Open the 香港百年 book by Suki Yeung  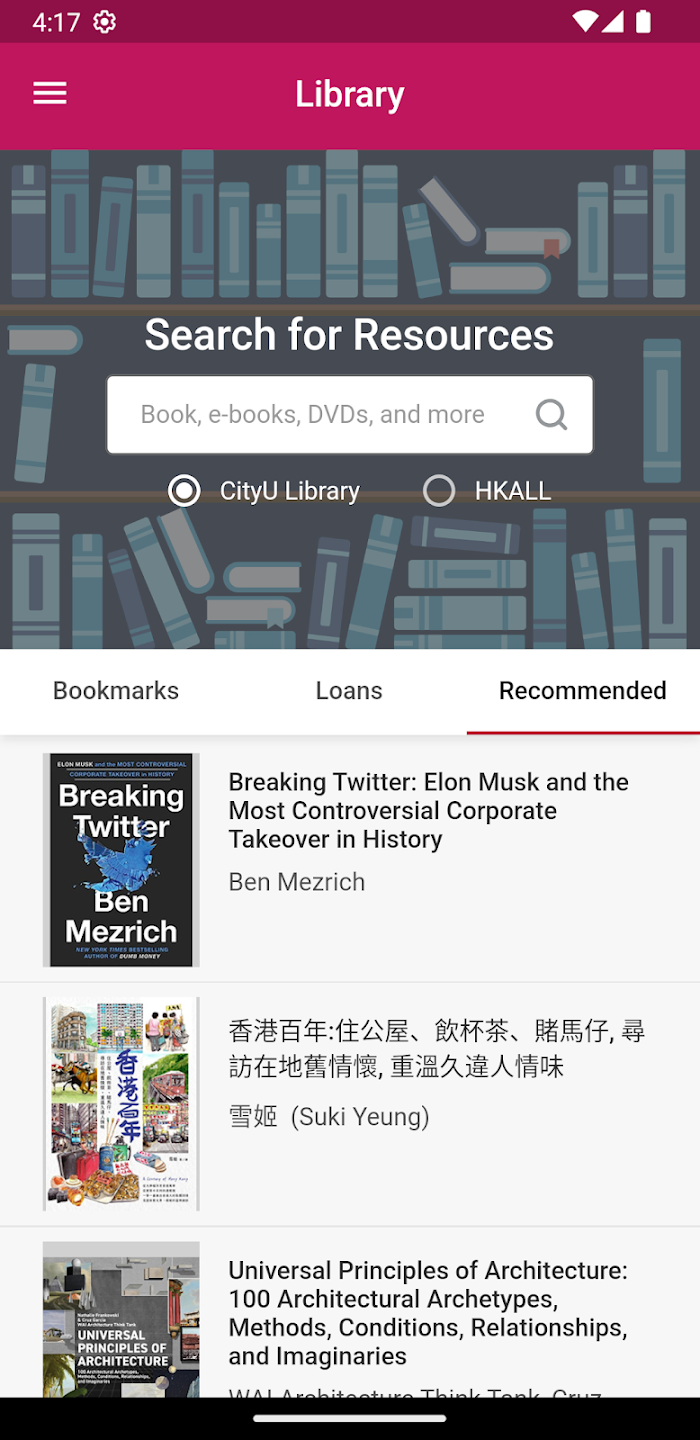tap(350, 1105)
